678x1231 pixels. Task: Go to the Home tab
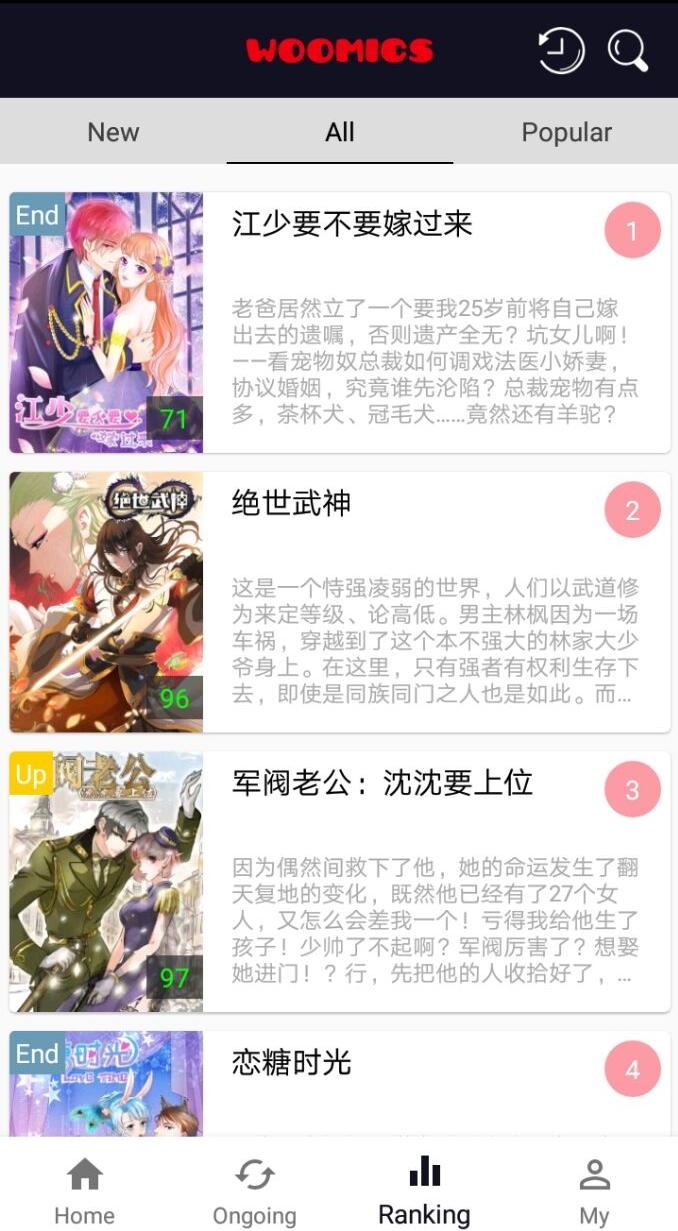(x=85, y=1190)
